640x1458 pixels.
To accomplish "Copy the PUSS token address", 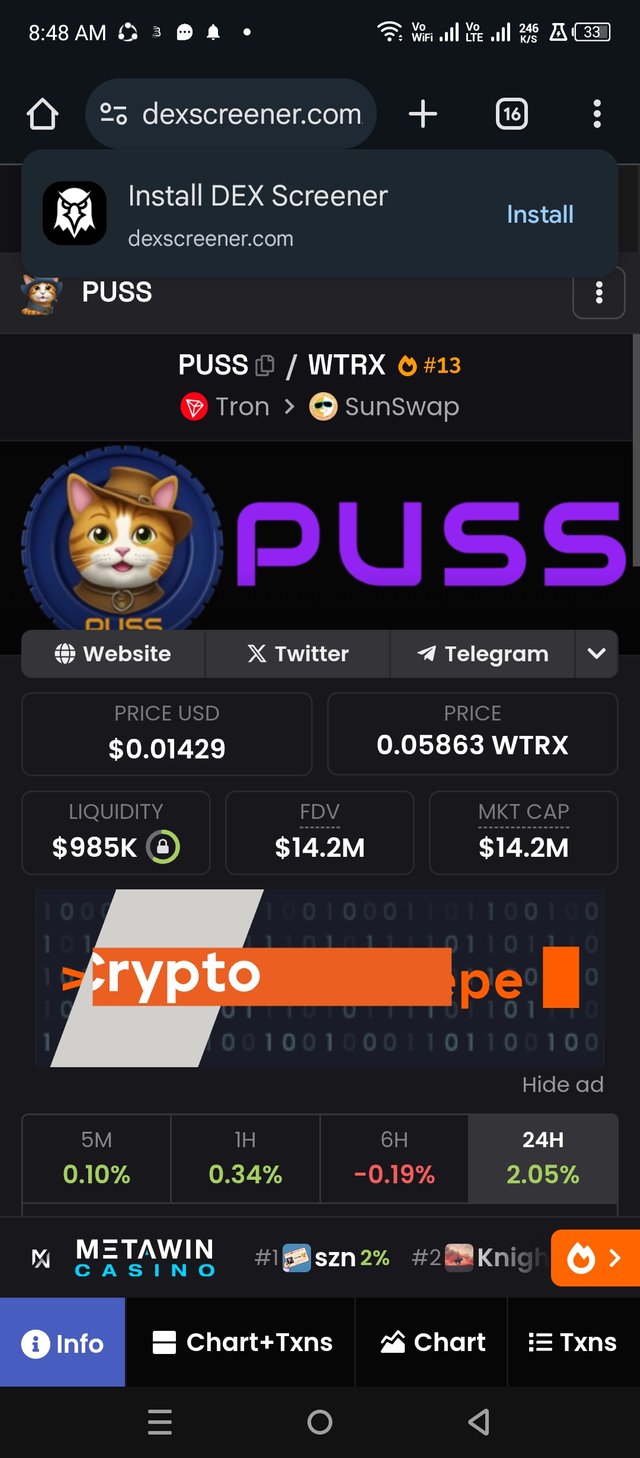I will [265, 366].
